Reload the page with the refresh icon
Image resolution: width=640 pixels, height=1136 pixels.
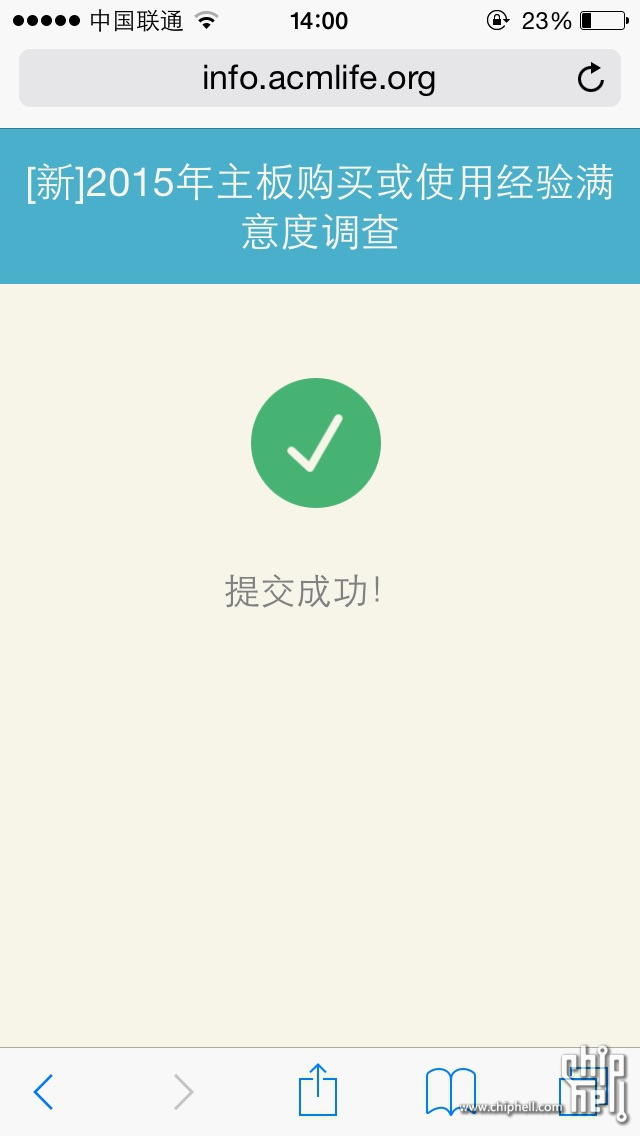tap(591, 78)
